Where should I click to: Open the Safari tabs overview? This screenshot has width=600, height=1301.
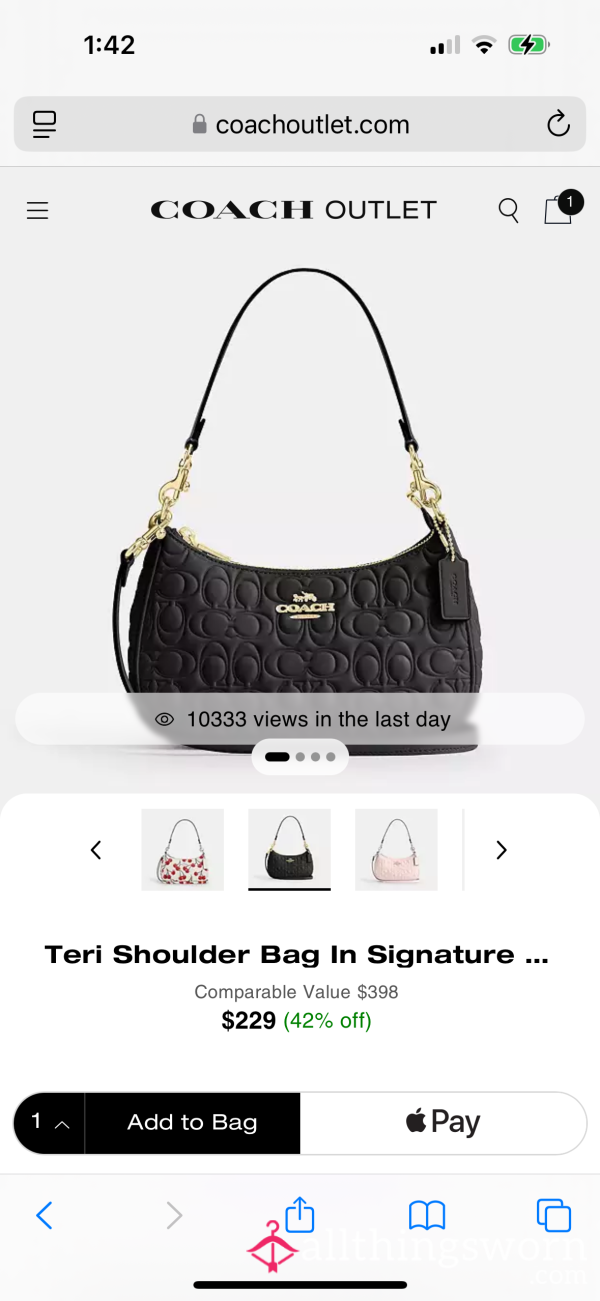click(x=554, y=1215)
